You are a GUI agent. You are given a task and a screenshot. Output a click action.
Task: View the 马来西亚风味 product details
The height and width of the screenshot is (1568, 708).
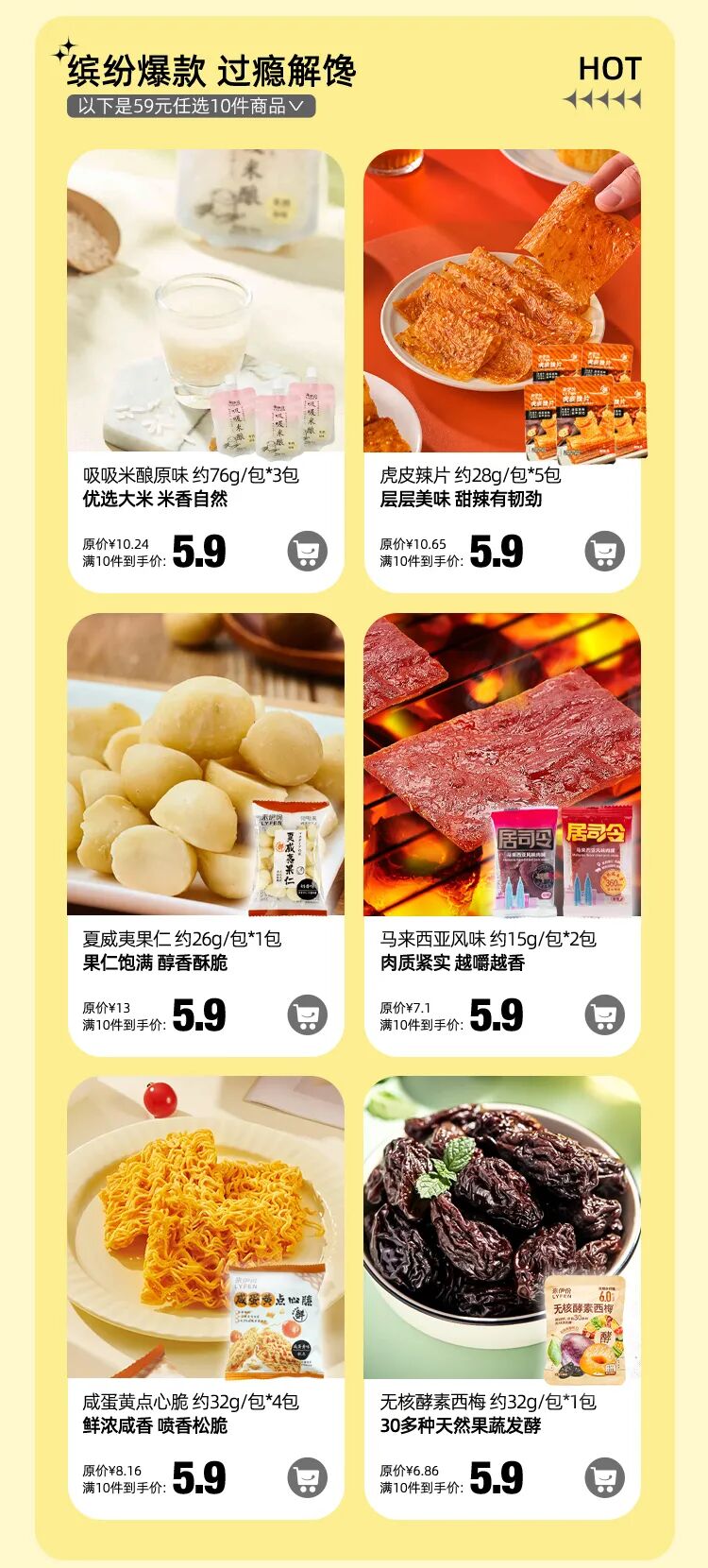pos(502,765)
